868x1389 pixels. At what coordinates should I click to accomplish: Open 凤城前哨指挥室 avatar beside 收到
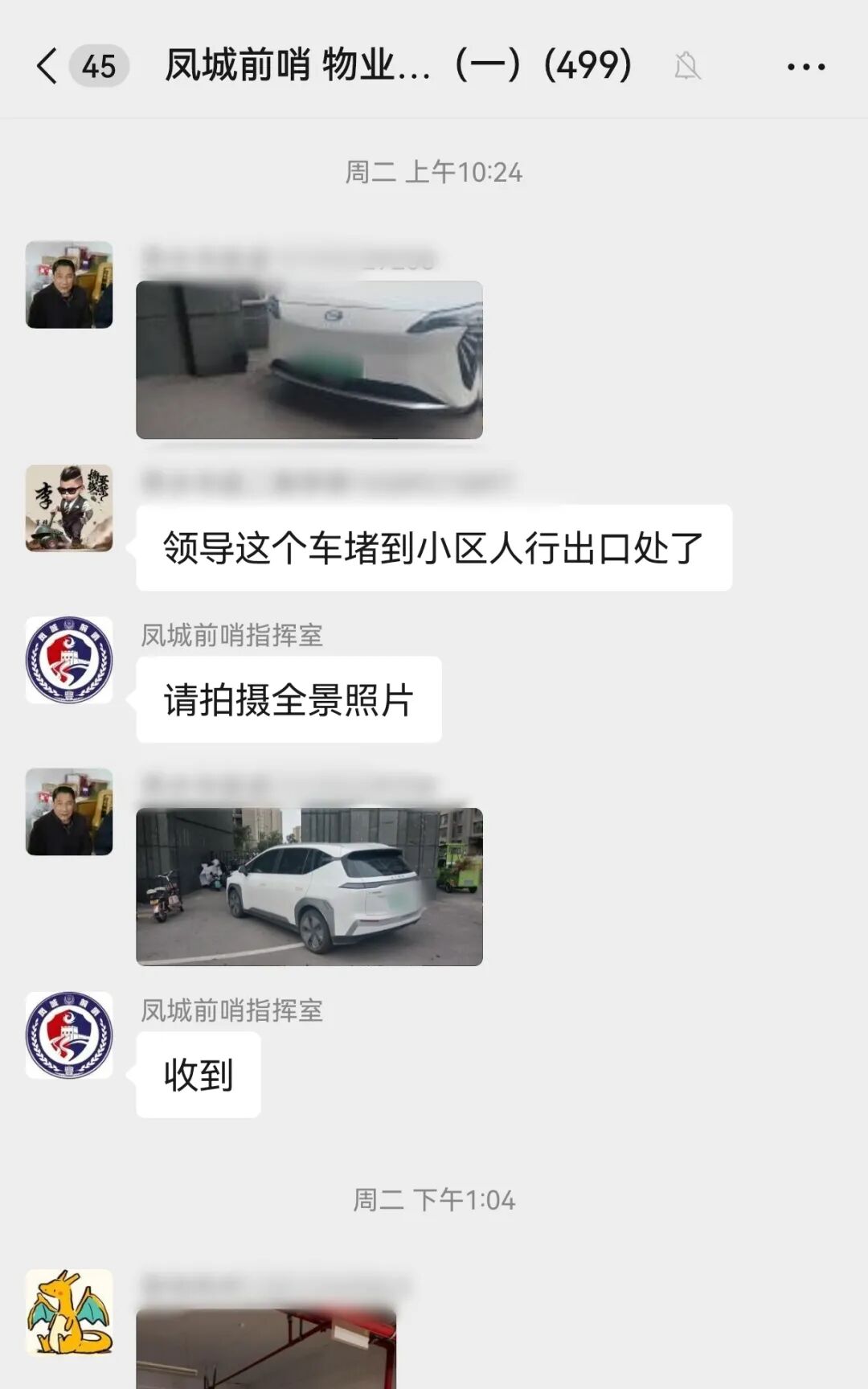pos(69,1035)
